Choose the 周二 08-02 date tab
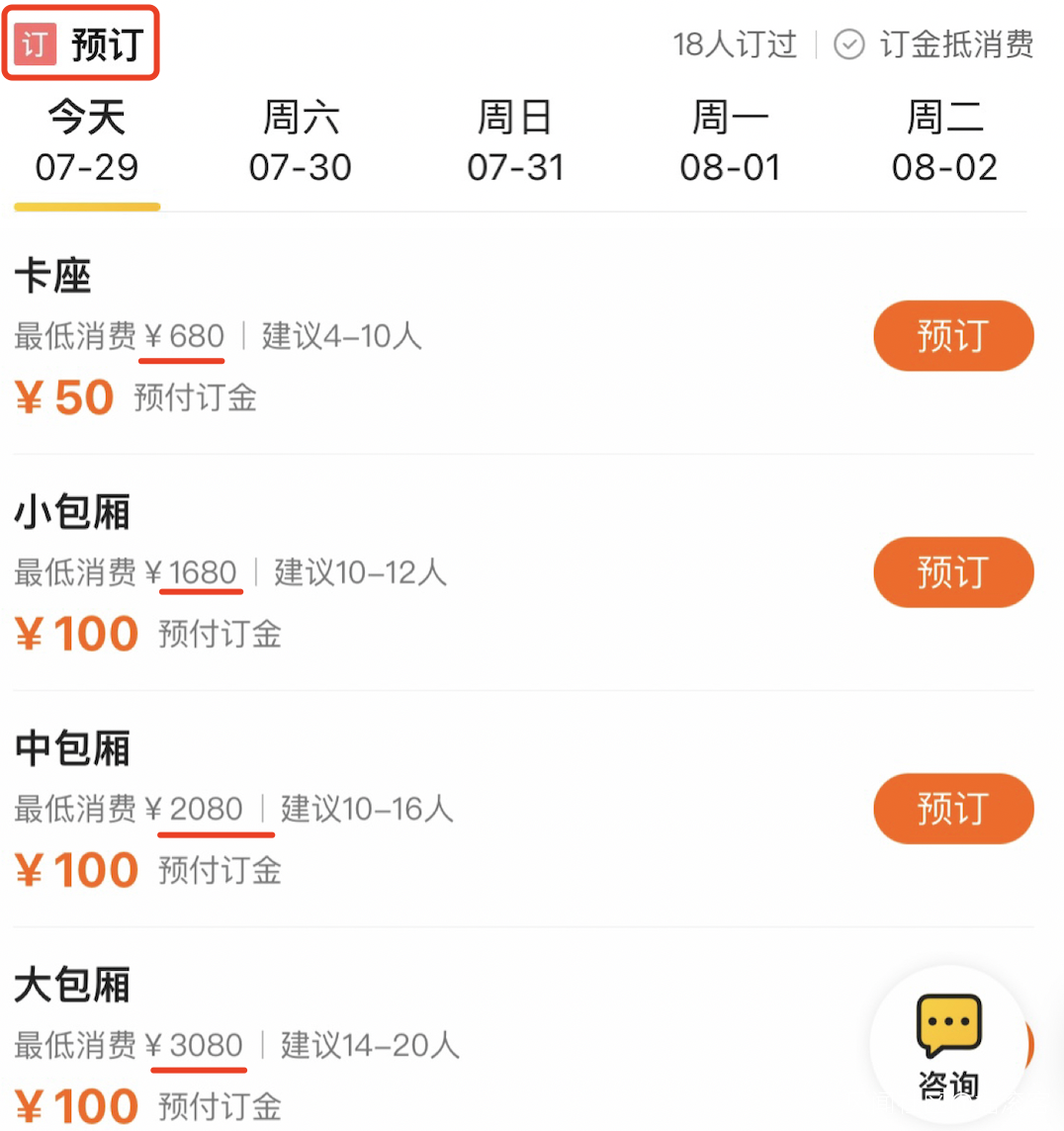This screenshot has width=1064, height=1131. [x=944, y=143]
